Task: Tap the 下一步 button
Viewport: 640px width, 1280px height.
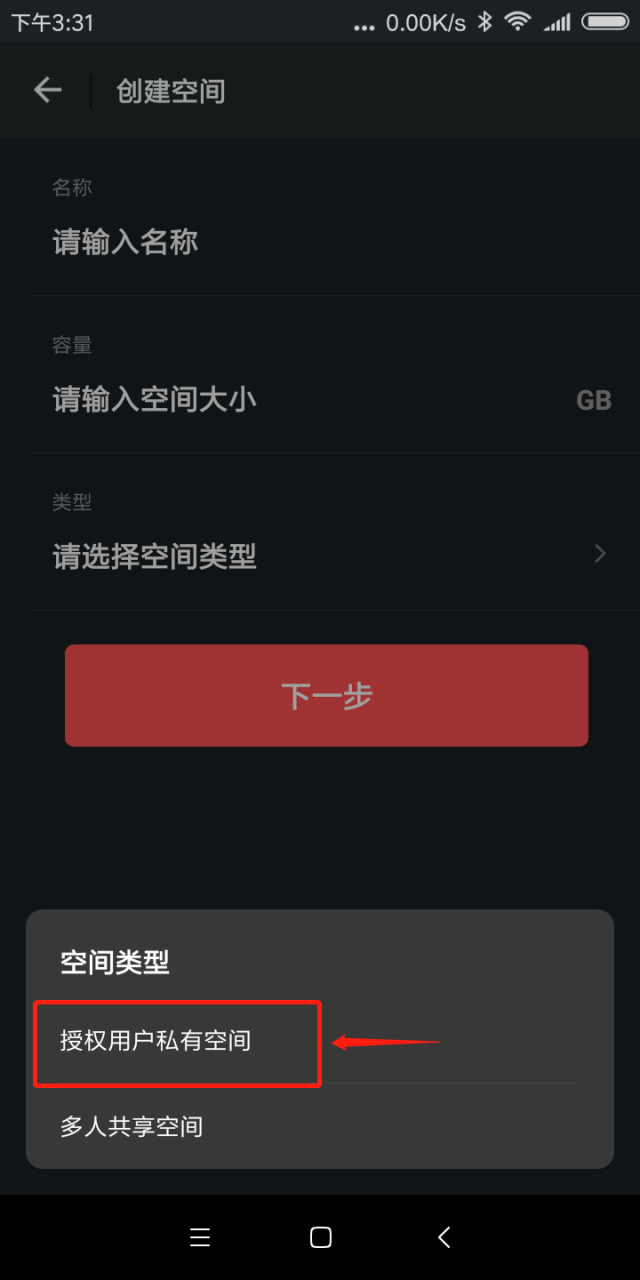Action: (326, 696)
